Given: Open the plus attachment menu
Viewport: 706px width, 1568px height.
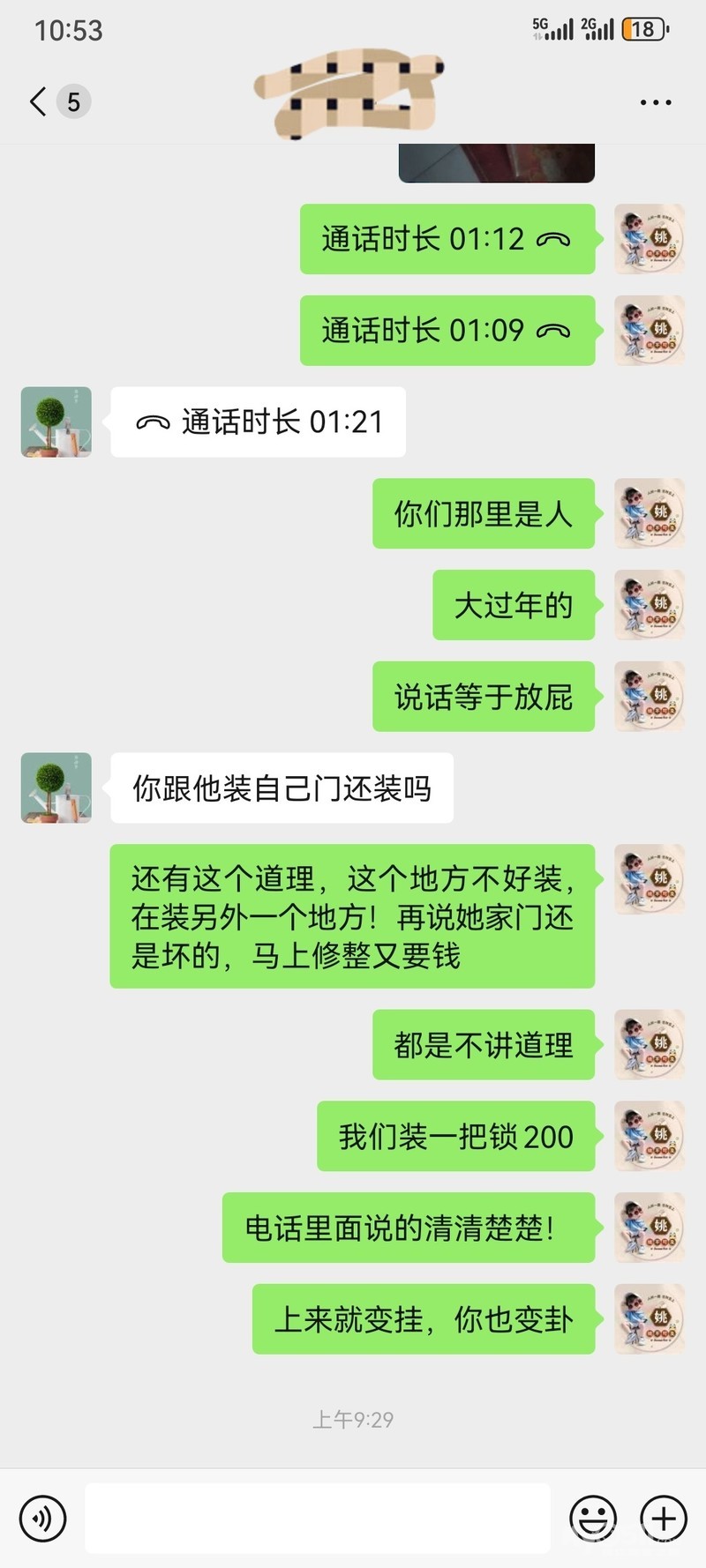Looking at the screenshot, I should (664, 1518).
